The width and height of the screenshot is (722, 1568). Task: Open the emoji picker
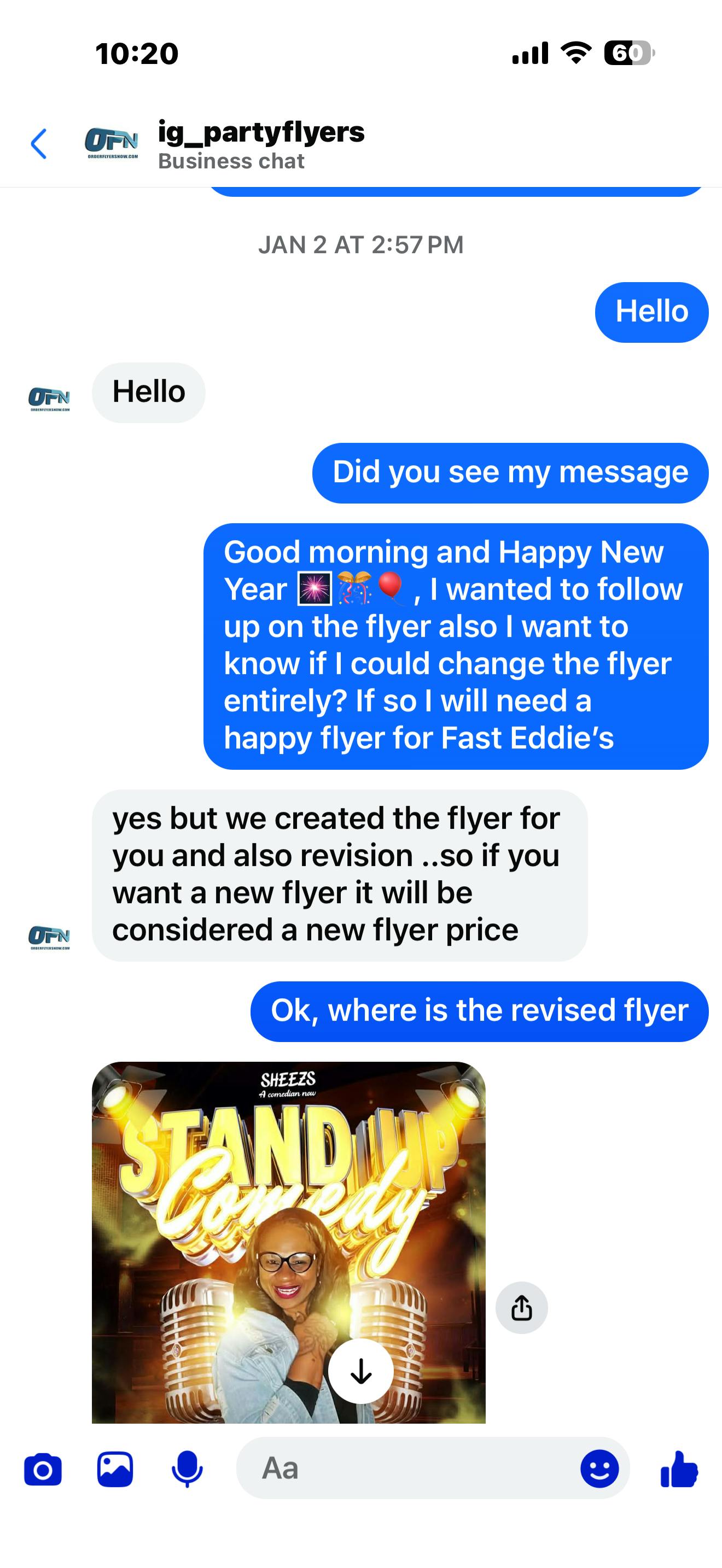[x=599, y=1469]
